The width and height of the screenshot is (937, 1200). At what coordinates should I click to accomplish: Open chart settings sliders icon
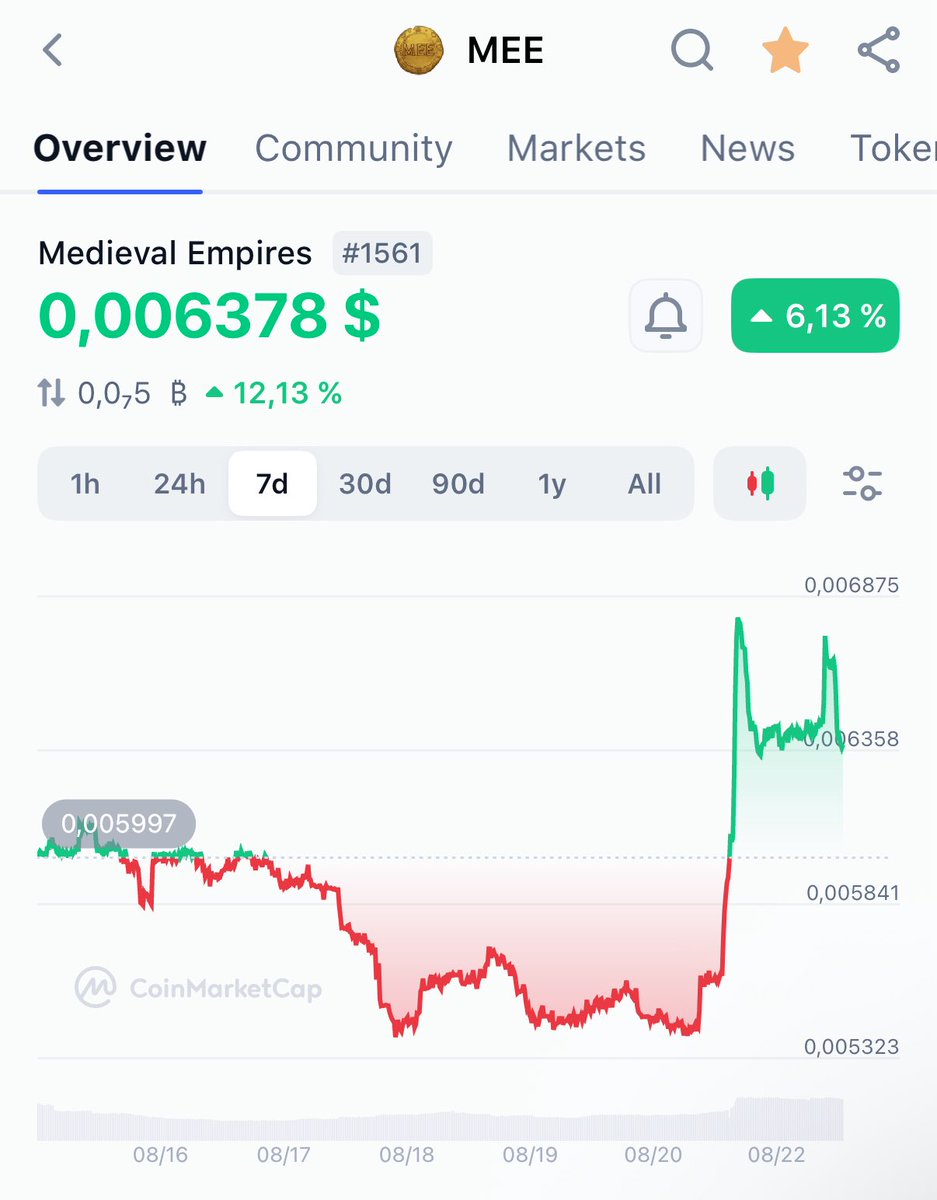pyautogui.click(x=862, y=484)
